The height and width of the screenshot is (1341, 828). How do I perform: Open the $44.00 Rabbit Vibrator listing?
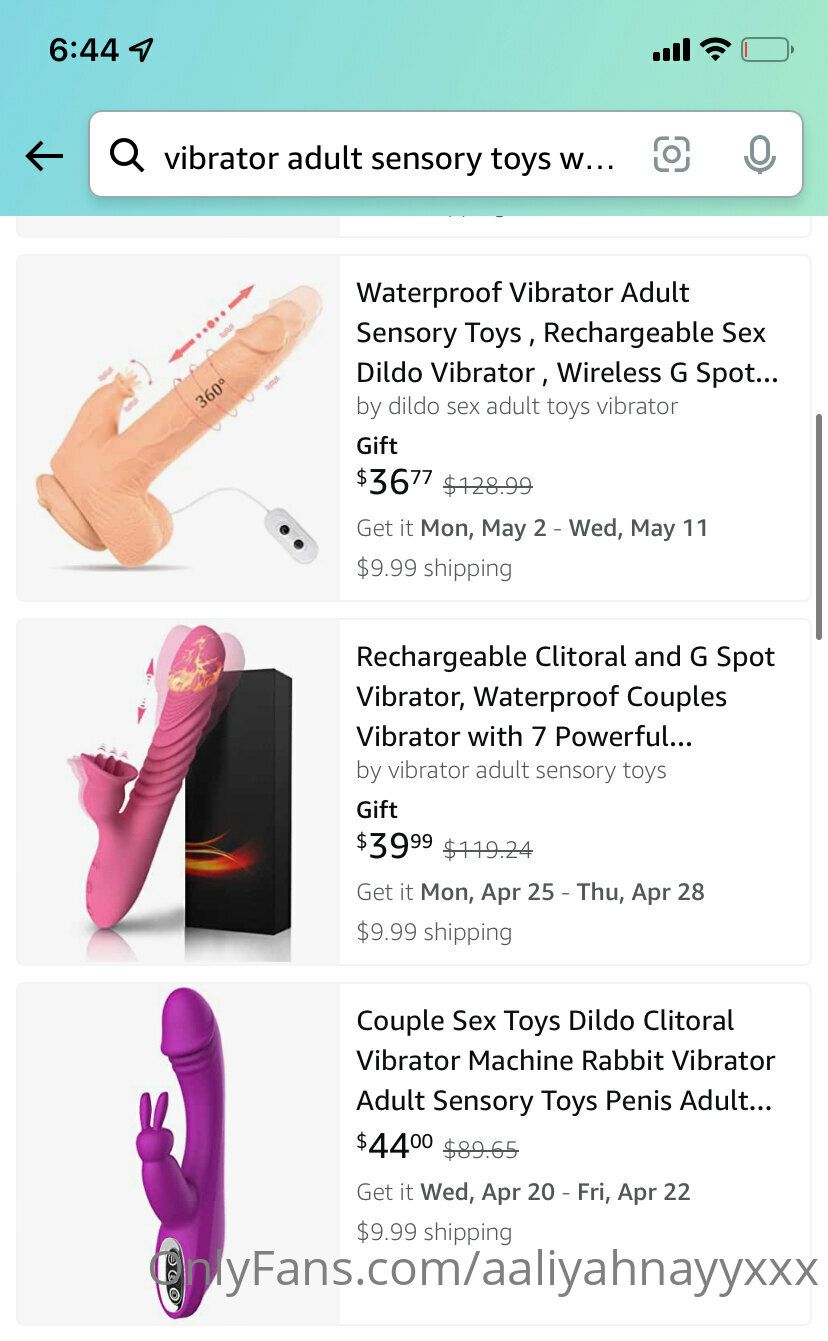point(566,1060)
